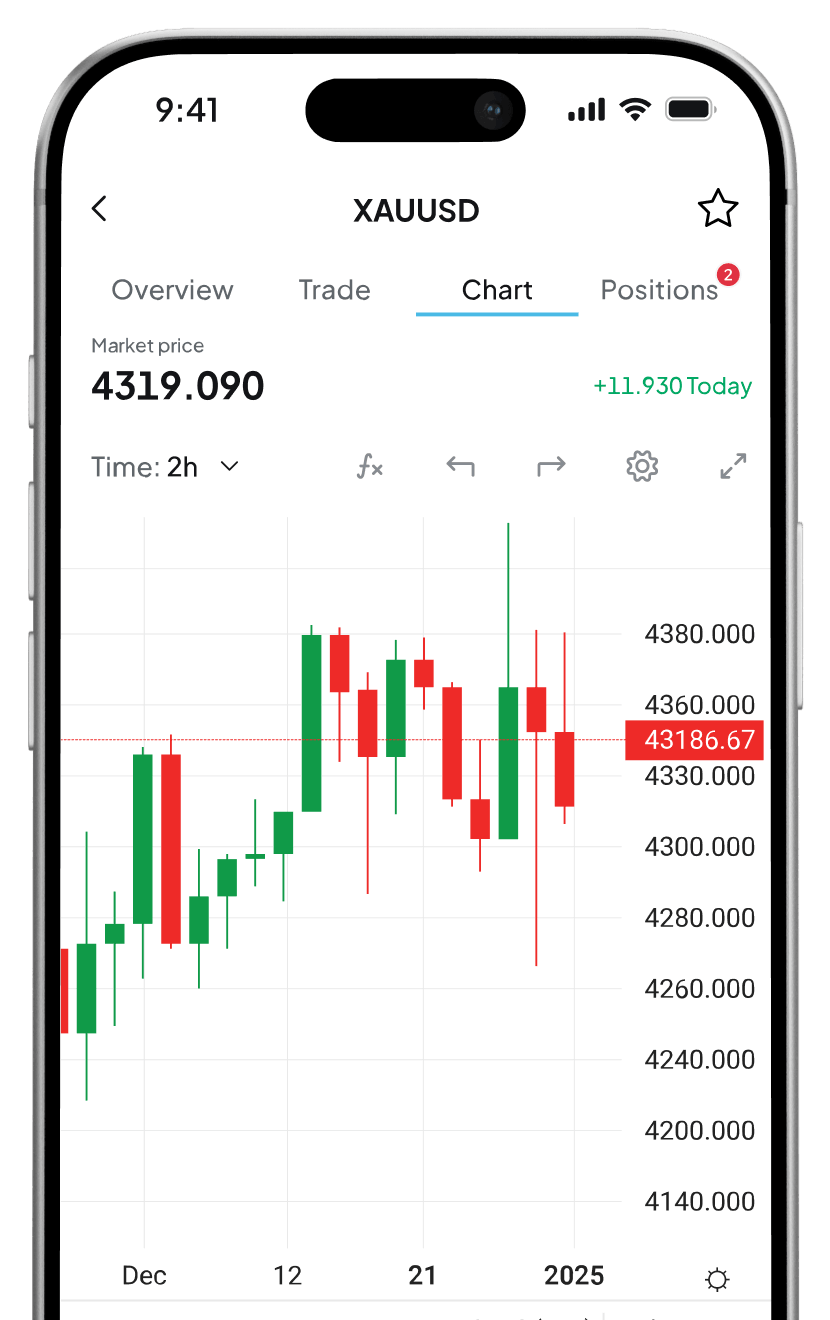Switch to the Overview tab
Screen dimensions: 830x1320
172,290
